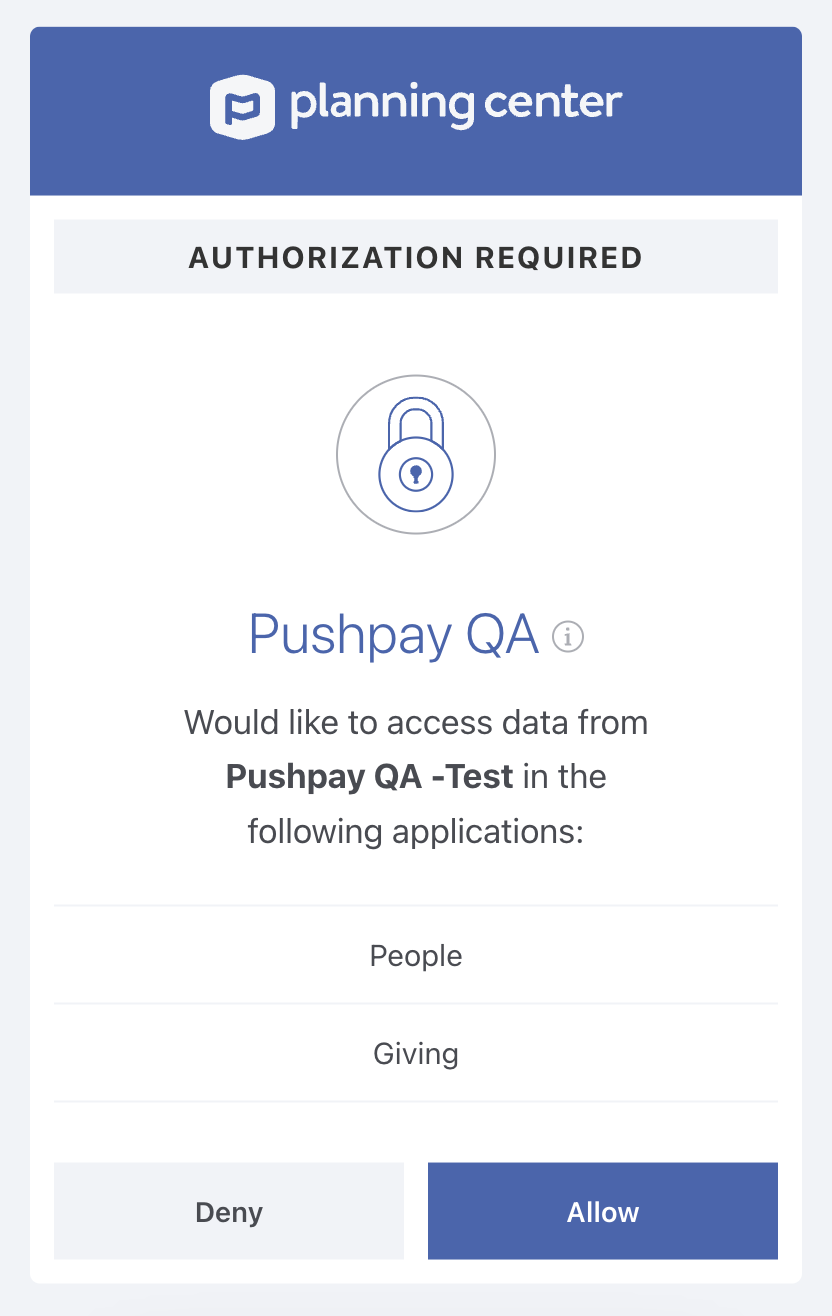Deny the authorization request
This screenshot has height=1316, width=832.
pyautogui.click(x=229, y=1210)
